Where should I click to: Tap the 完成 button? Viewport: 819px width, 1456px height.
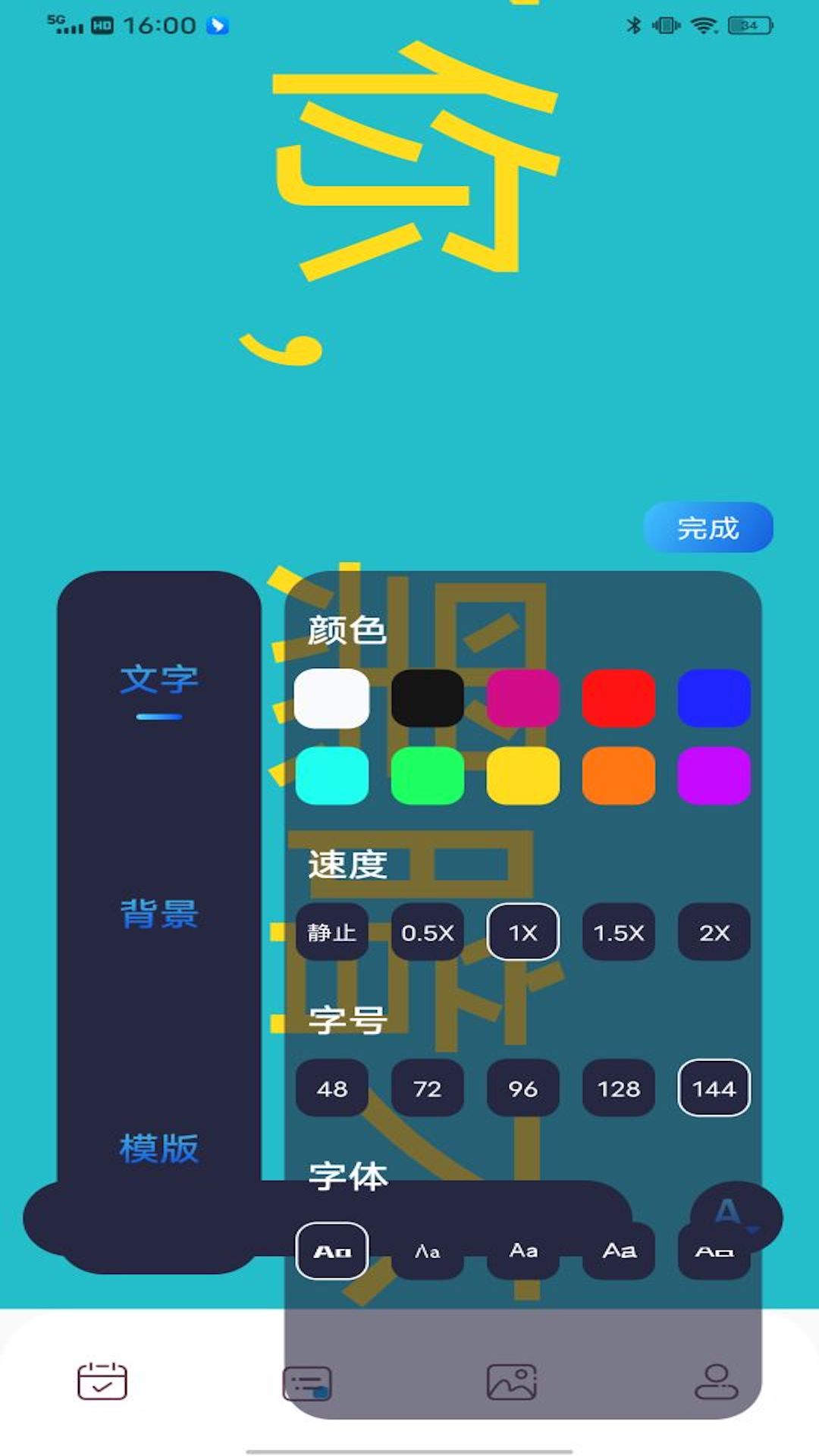point(708,527)
